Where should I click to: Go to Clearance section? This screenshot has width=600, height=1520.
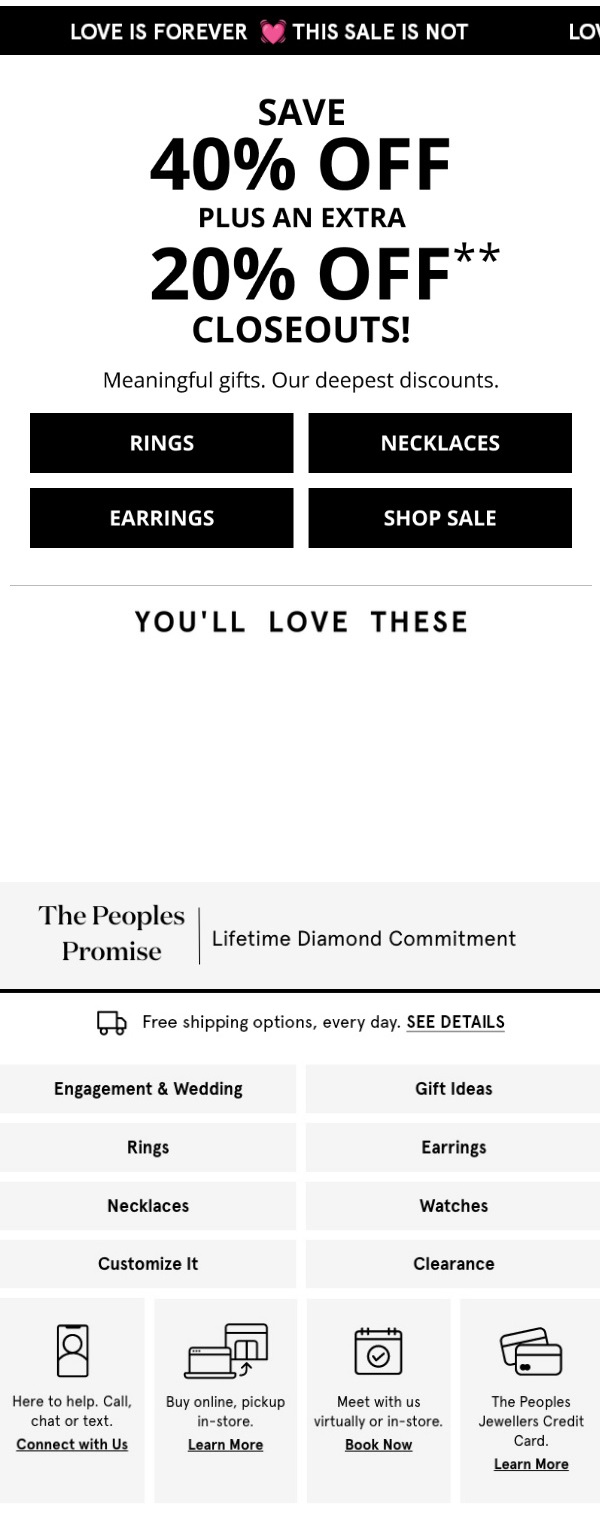(x=453, y=1264)
